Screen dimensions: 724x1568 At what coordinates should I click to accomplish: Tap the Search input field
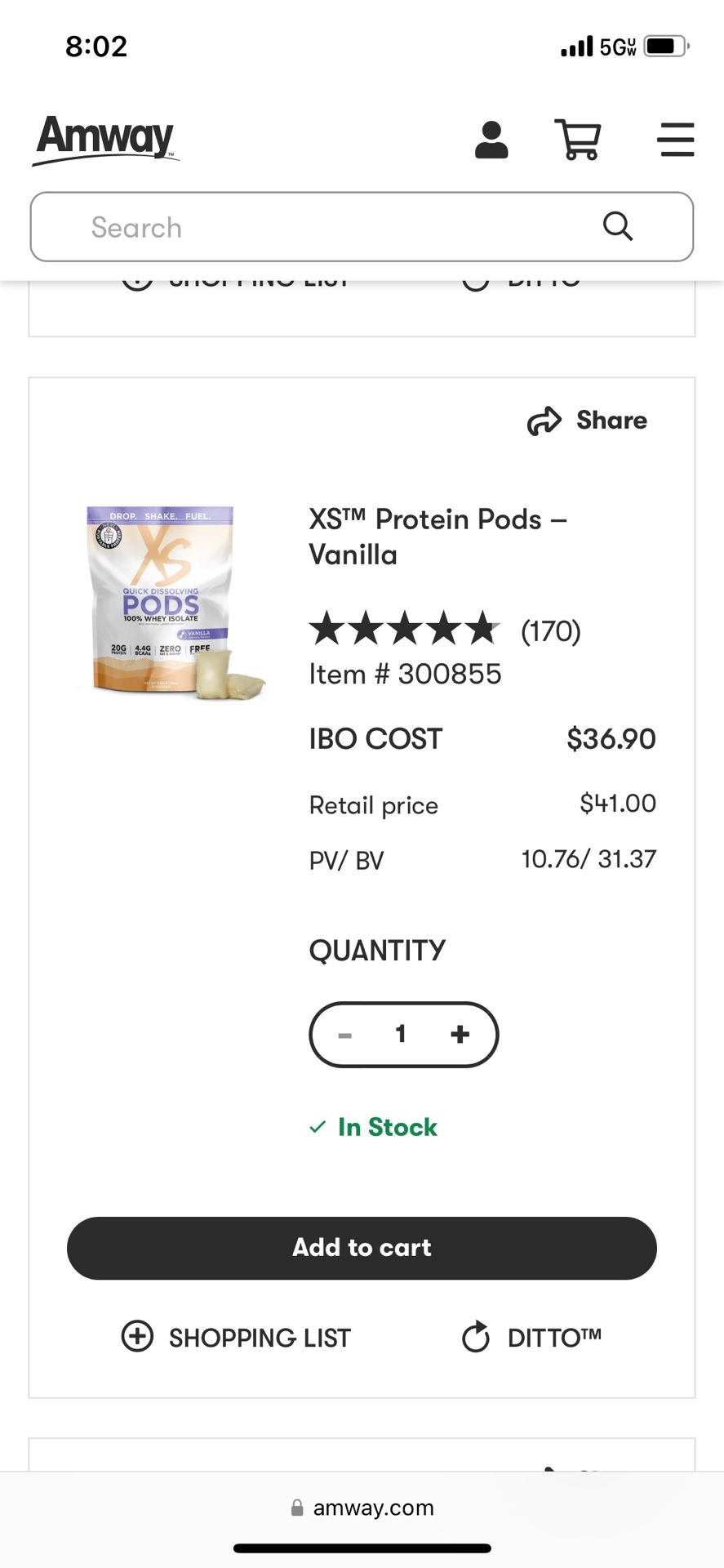(x=326, y=227)
